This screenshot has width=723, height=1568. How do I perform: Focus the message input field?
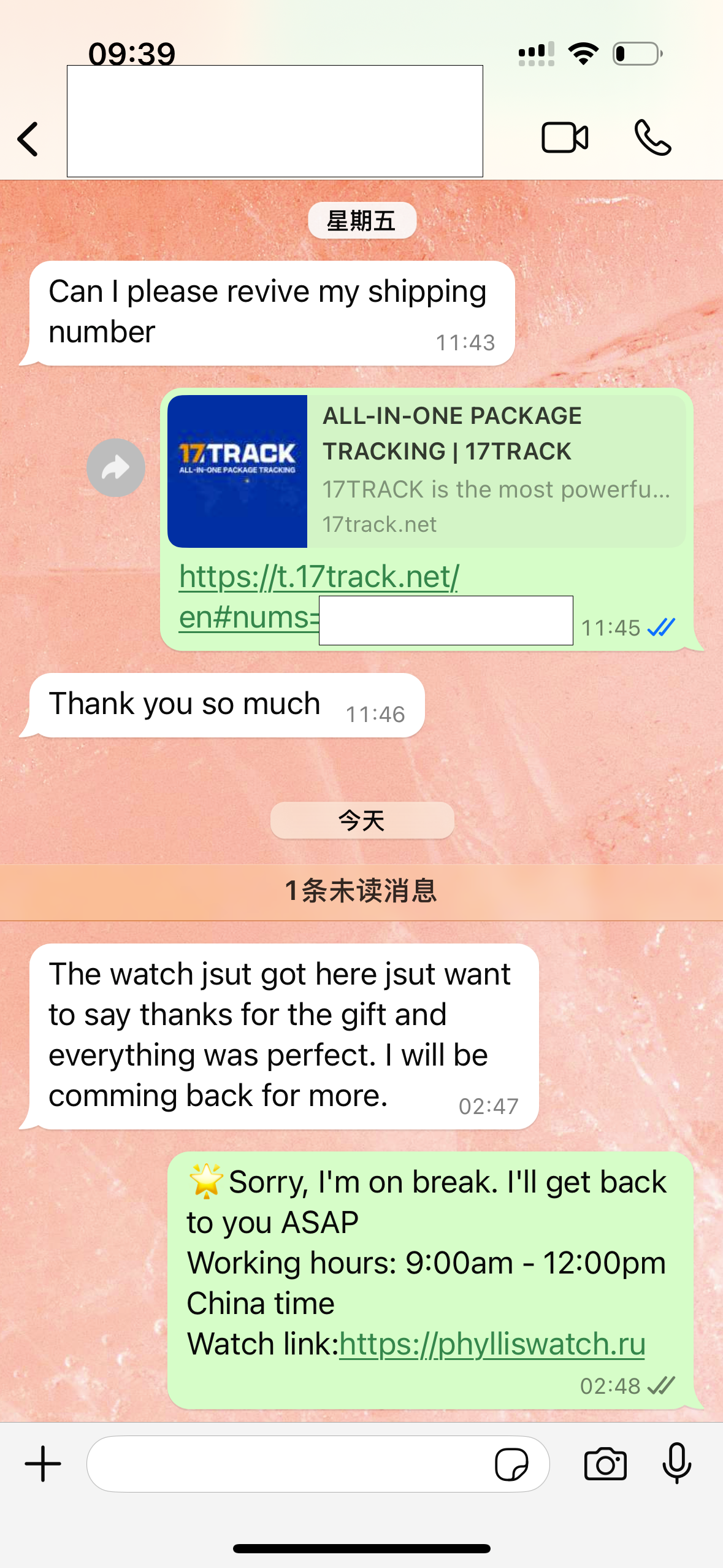(x=288, y=1464)
